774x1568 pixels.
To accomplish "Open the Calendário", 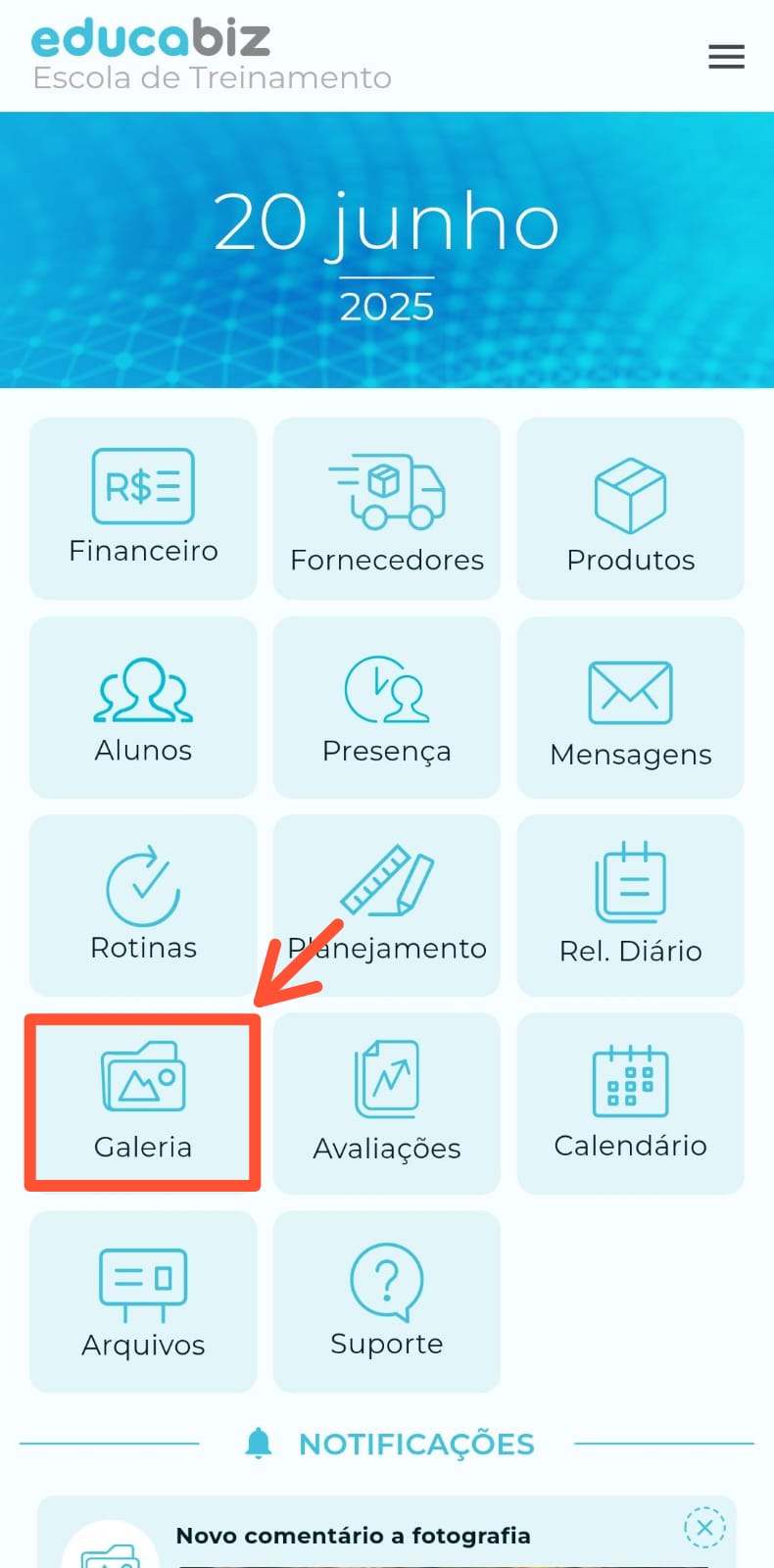I will click(630, 1103).
